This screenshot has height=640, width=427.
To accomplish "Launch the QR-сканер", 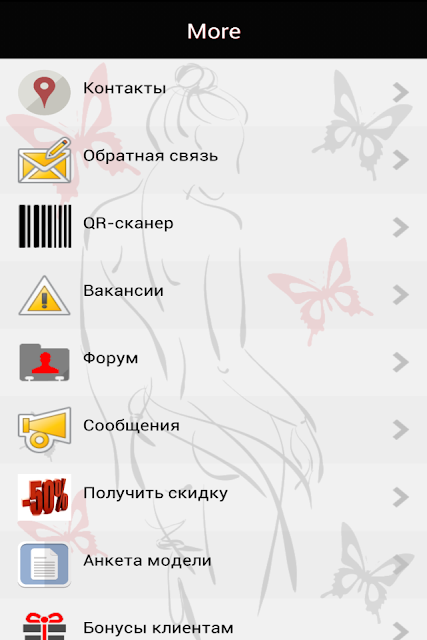I will click(x=214, y=227).
